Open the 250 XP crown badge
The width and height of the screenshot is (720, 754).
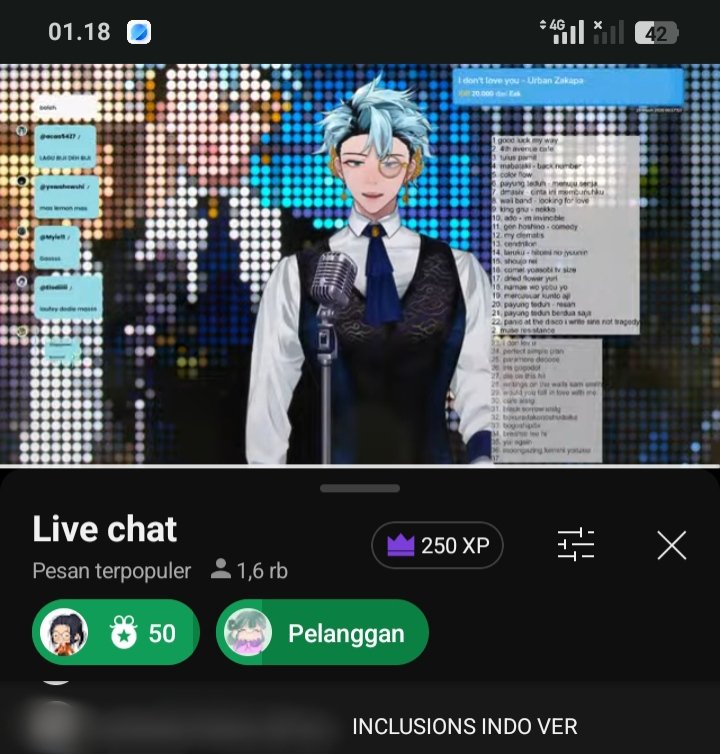click(x=437, y=545)
